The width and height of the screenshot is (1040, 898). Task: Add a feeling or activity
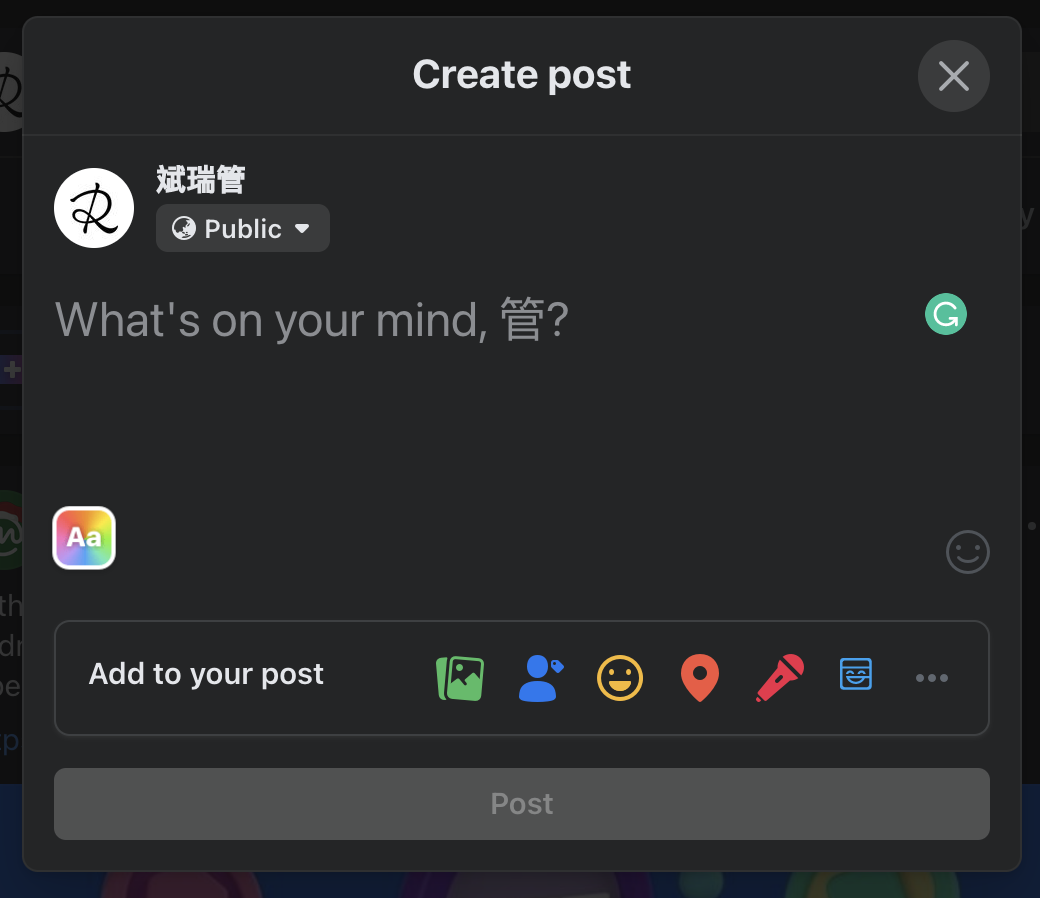click(x=620, y=678)
